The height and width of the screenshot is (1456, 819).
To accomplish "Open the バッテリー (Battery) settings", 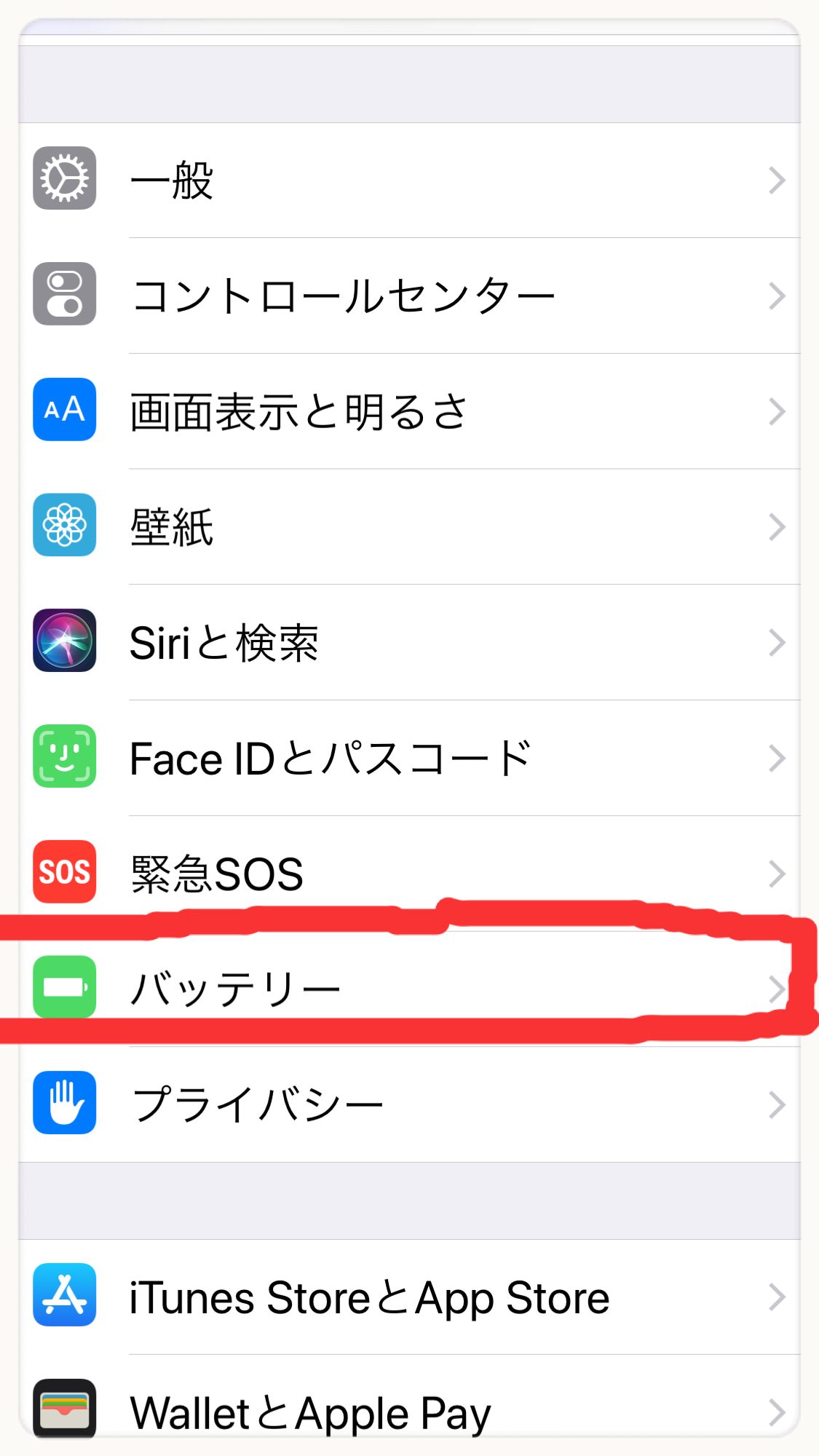I will 408,988.
